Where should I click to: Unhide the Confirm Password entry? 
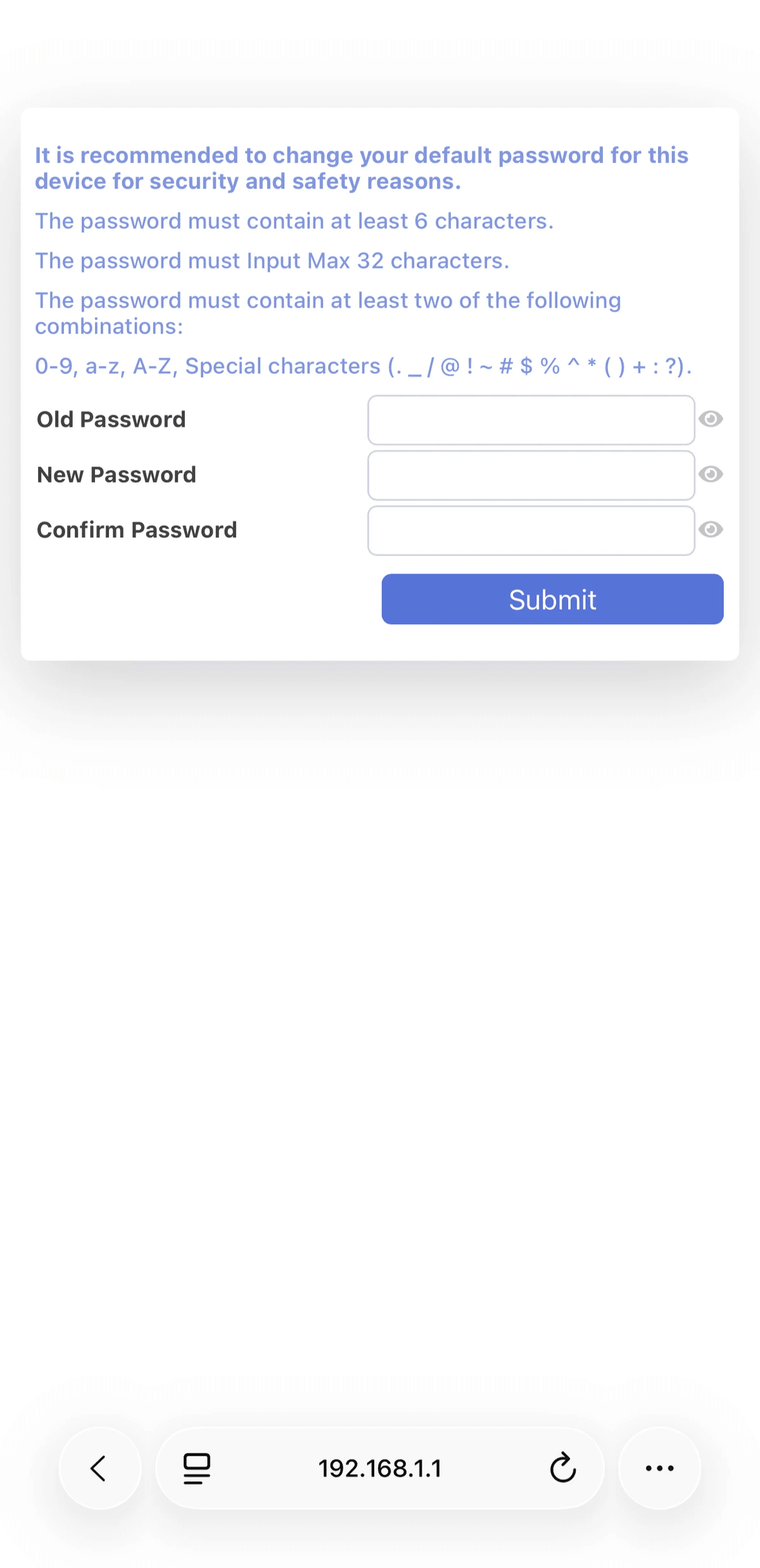click(x=711, y=529)
